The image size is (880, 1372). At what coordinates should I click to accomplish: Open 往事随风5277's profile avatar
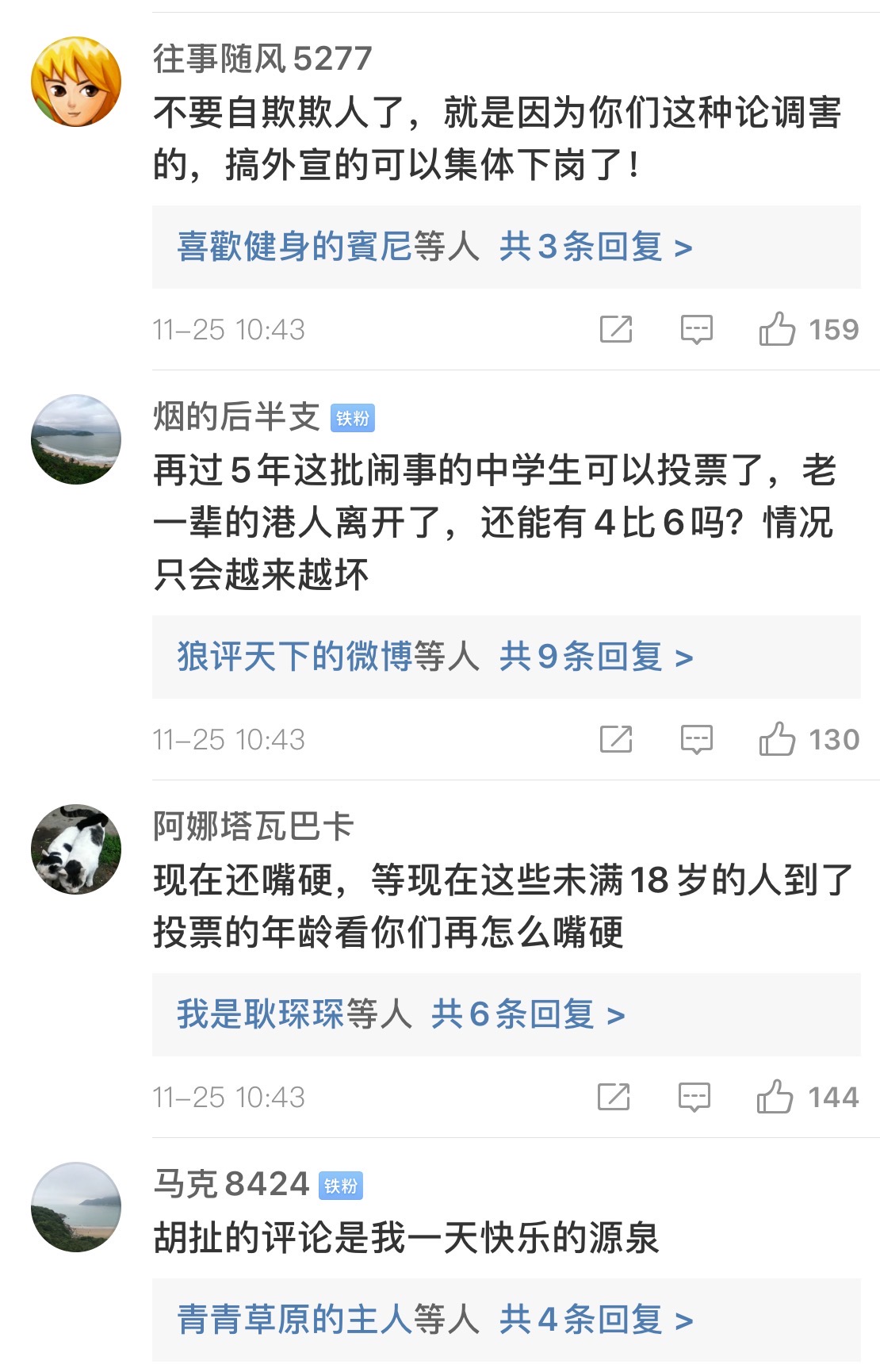(x=76, y=82)
